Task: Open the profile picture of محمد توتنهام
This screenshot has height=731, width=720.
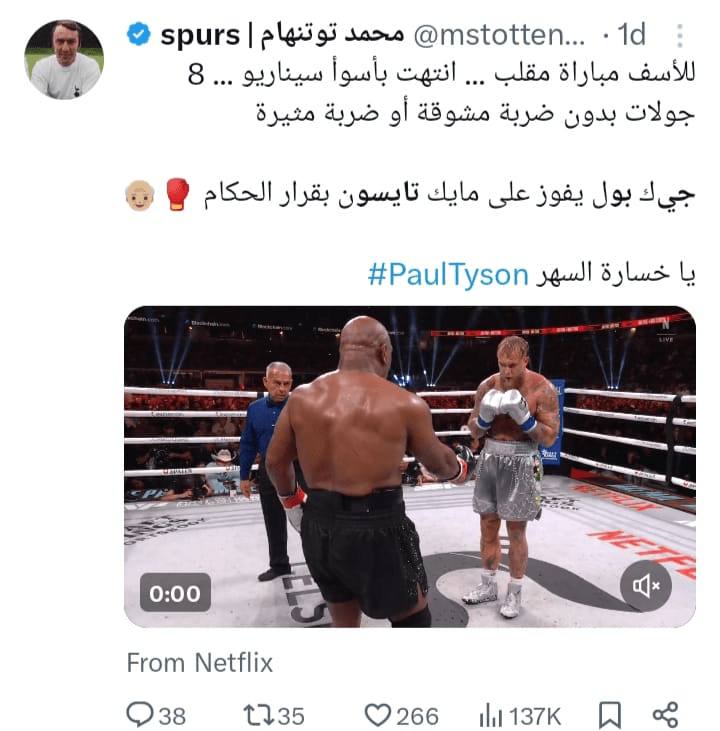Action: [64, 60]
